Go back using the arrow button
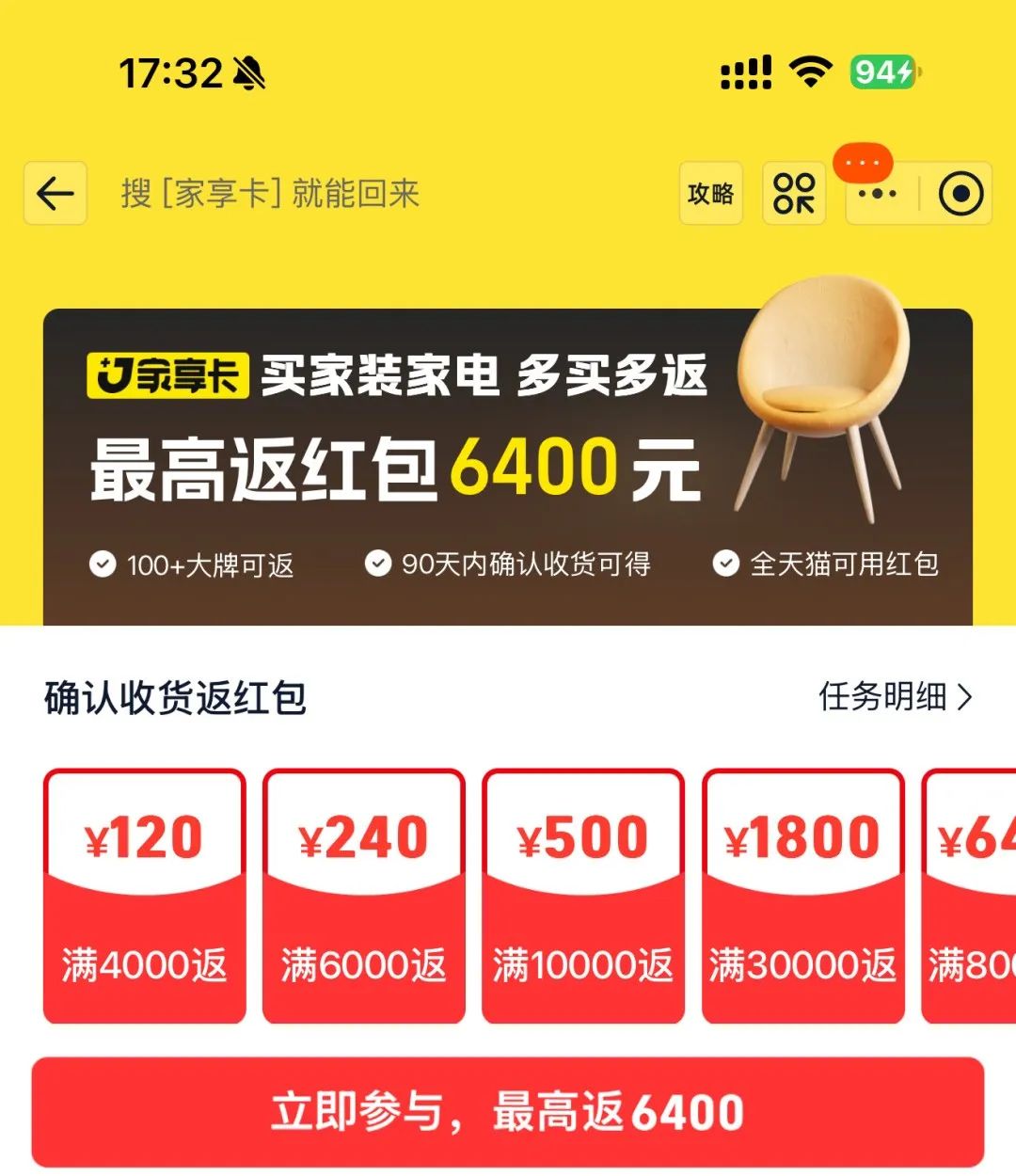 point(56,194)
